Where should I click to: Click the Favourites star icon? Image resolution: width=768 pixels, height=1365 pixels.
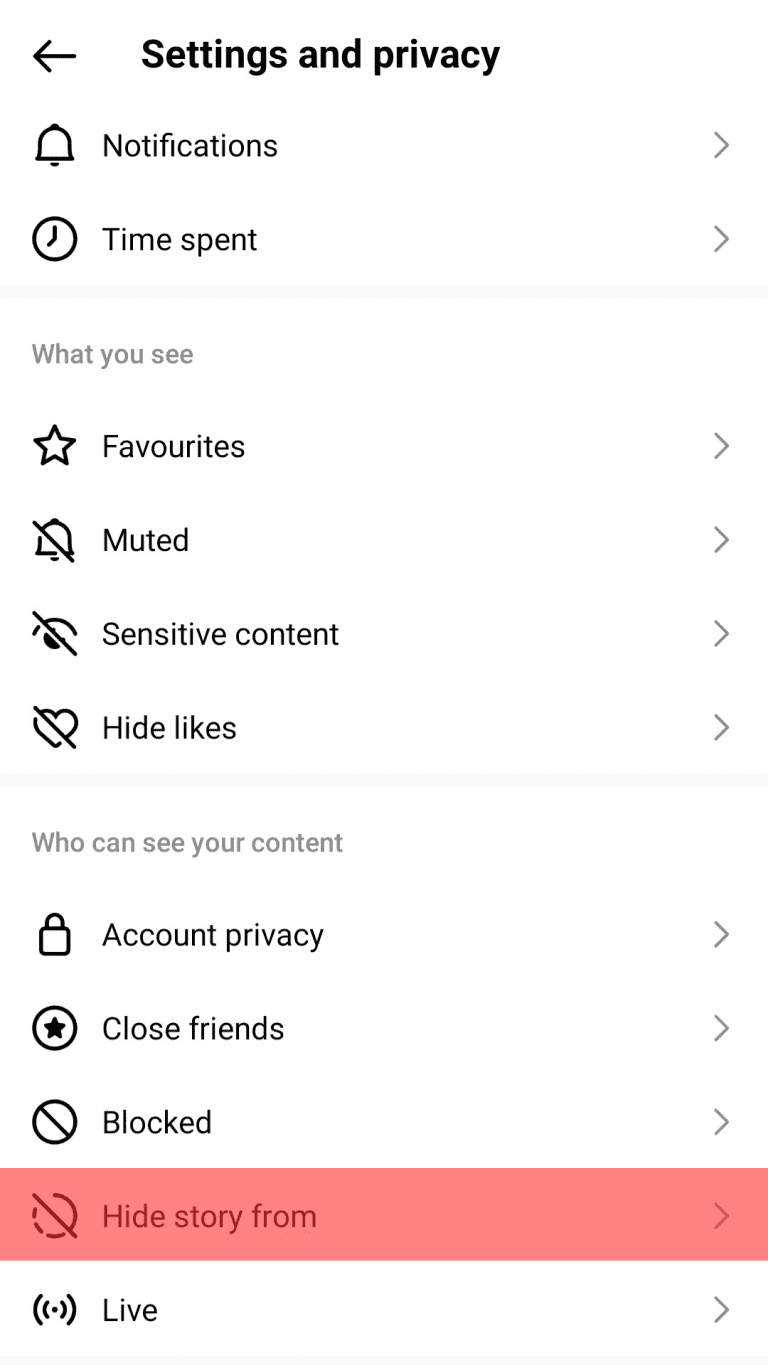pyautogui.click(x=54, y=446)
